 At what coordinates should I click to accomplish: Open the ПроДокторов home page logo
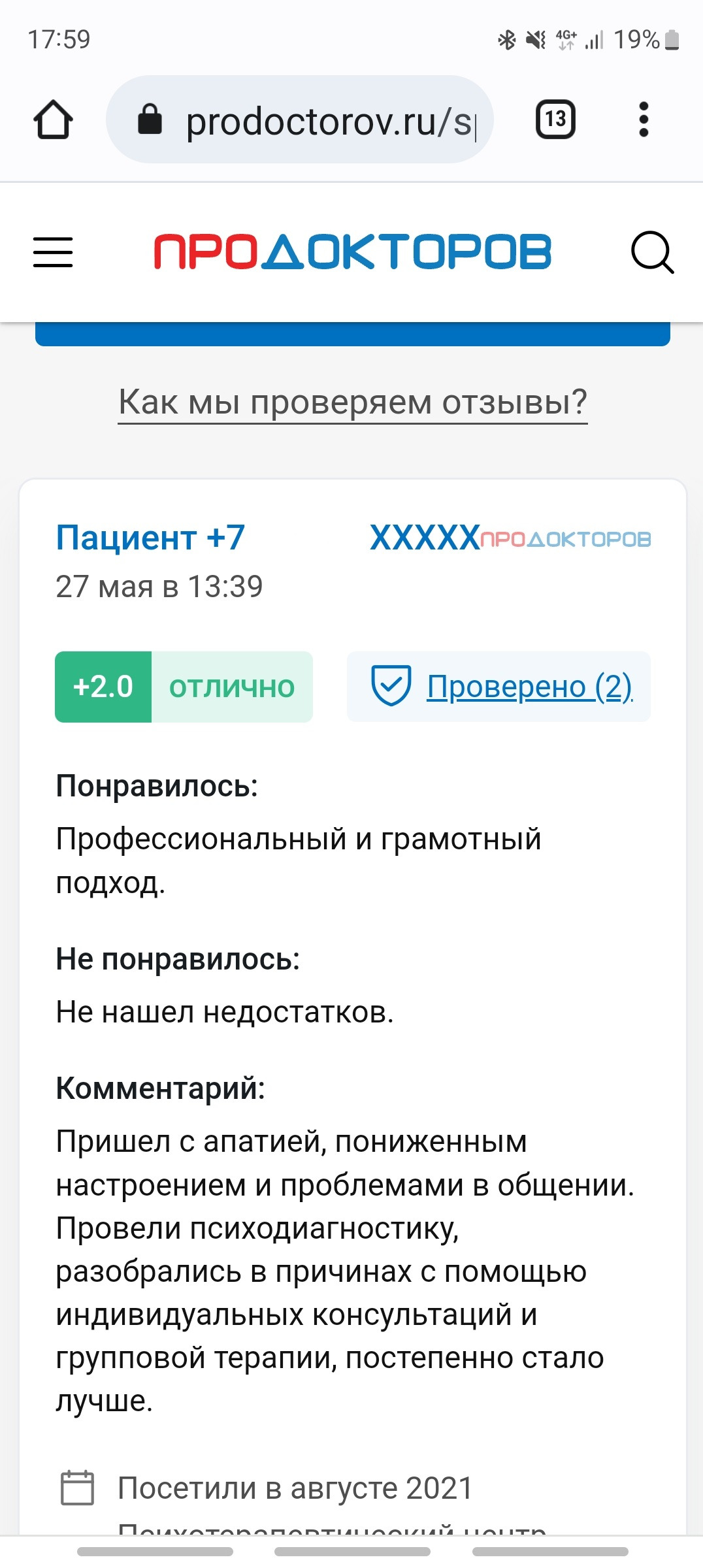352,252
